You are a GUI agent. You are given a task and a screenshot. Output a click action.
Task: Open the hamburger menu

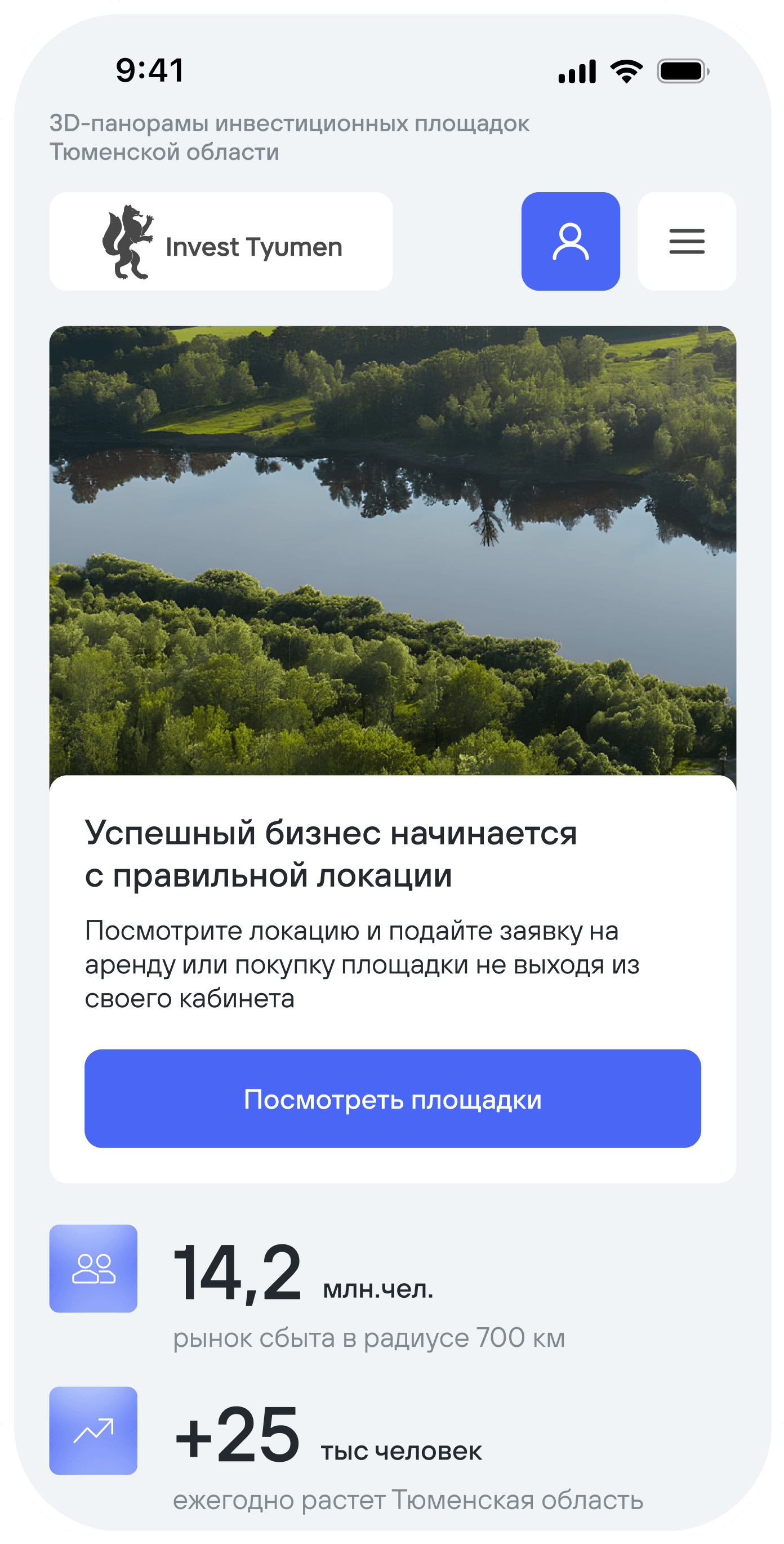click(687, 242)
